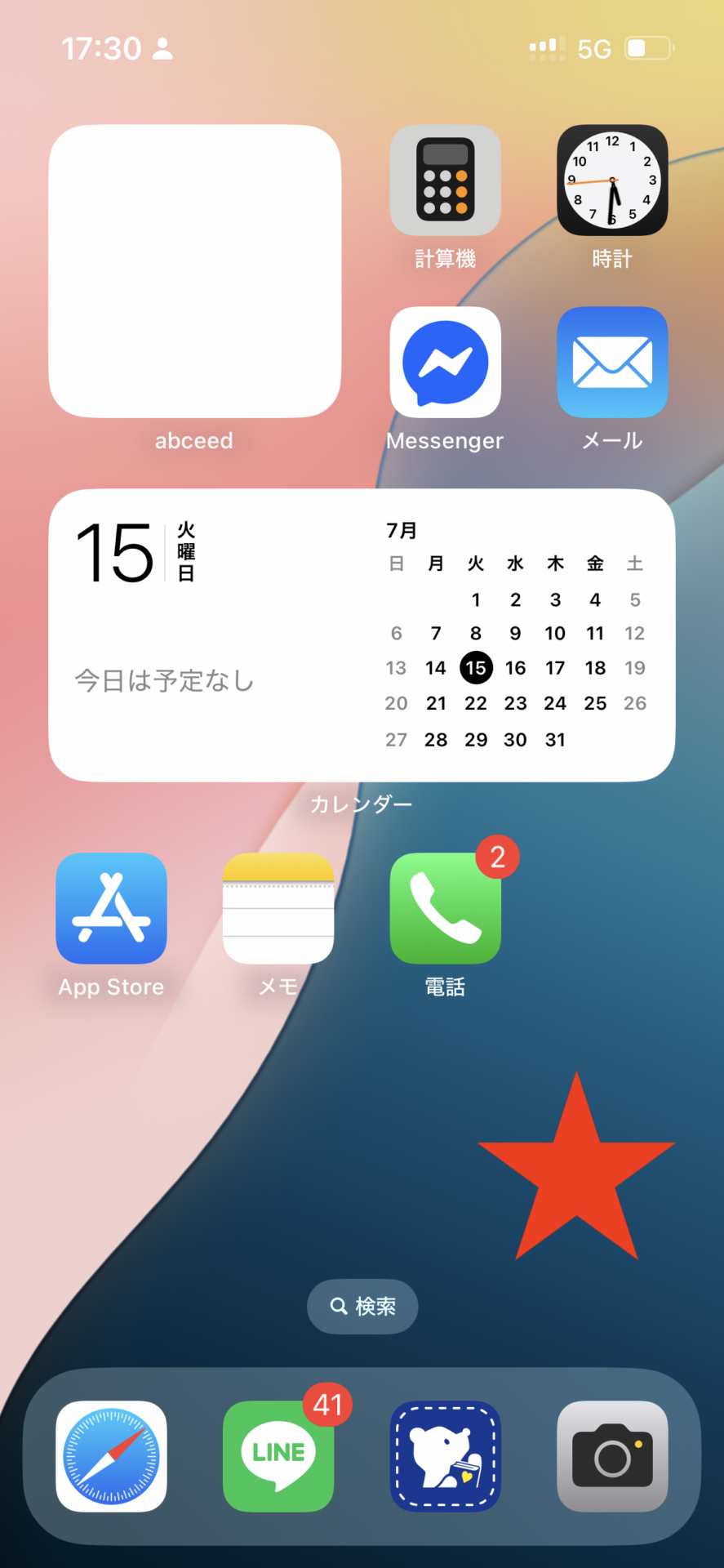This screenshot has height=1568, width=724.
Task: Open the カレンダー calendar widget
Action: click(x=362, y=635)
